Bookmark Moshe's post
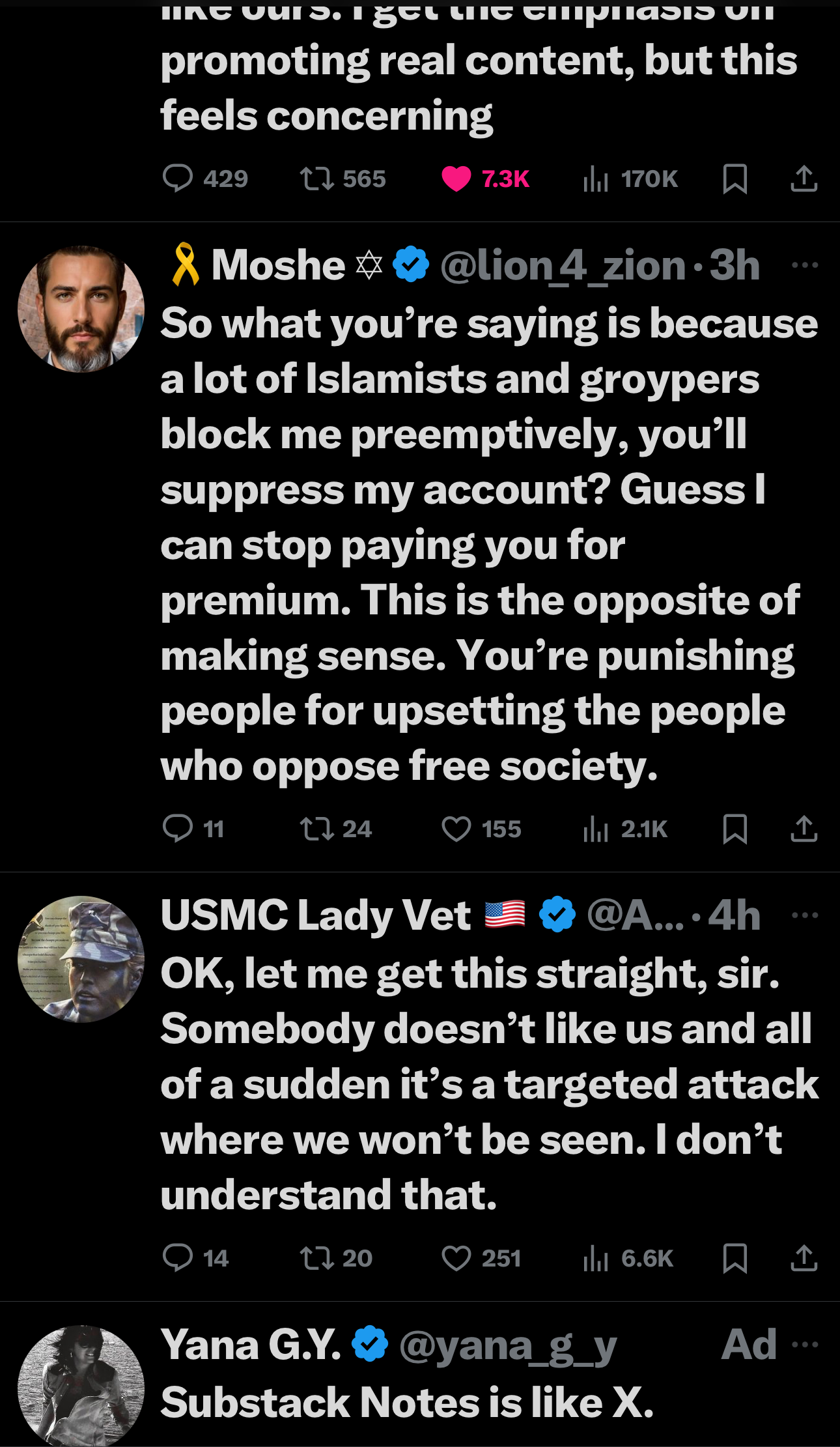This screenshot has height=1447, width=840. point(735,829)
